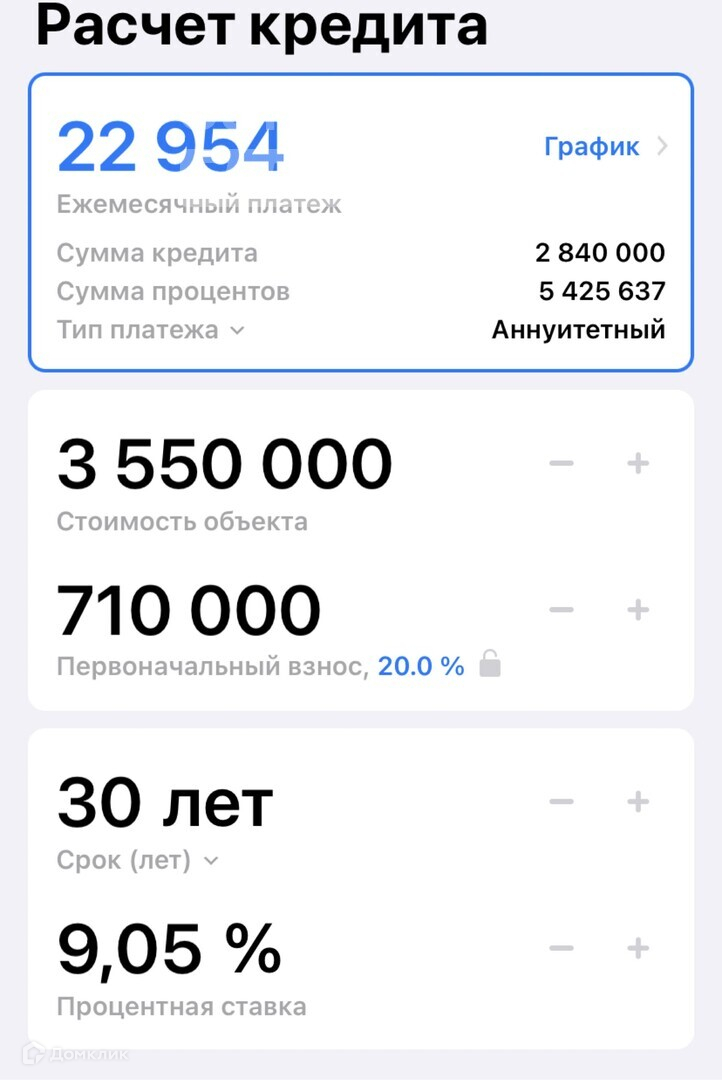Edit the 710 000 down payment value
The image size is (722, 1080).
(189, 611)
